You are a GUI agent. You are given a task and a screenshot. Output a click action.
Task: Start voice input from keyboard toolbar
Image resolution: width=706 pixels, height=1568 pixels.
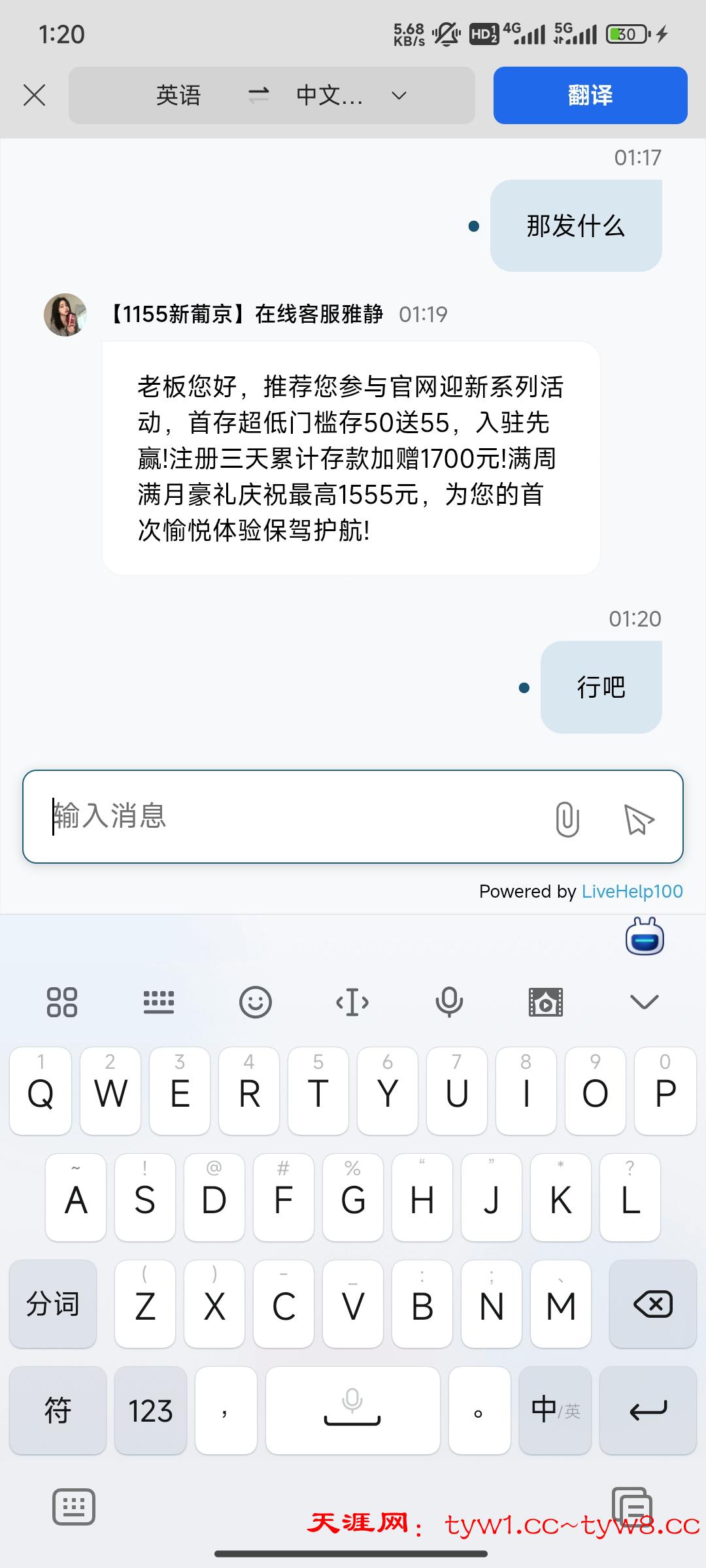tap(449, 1002)
